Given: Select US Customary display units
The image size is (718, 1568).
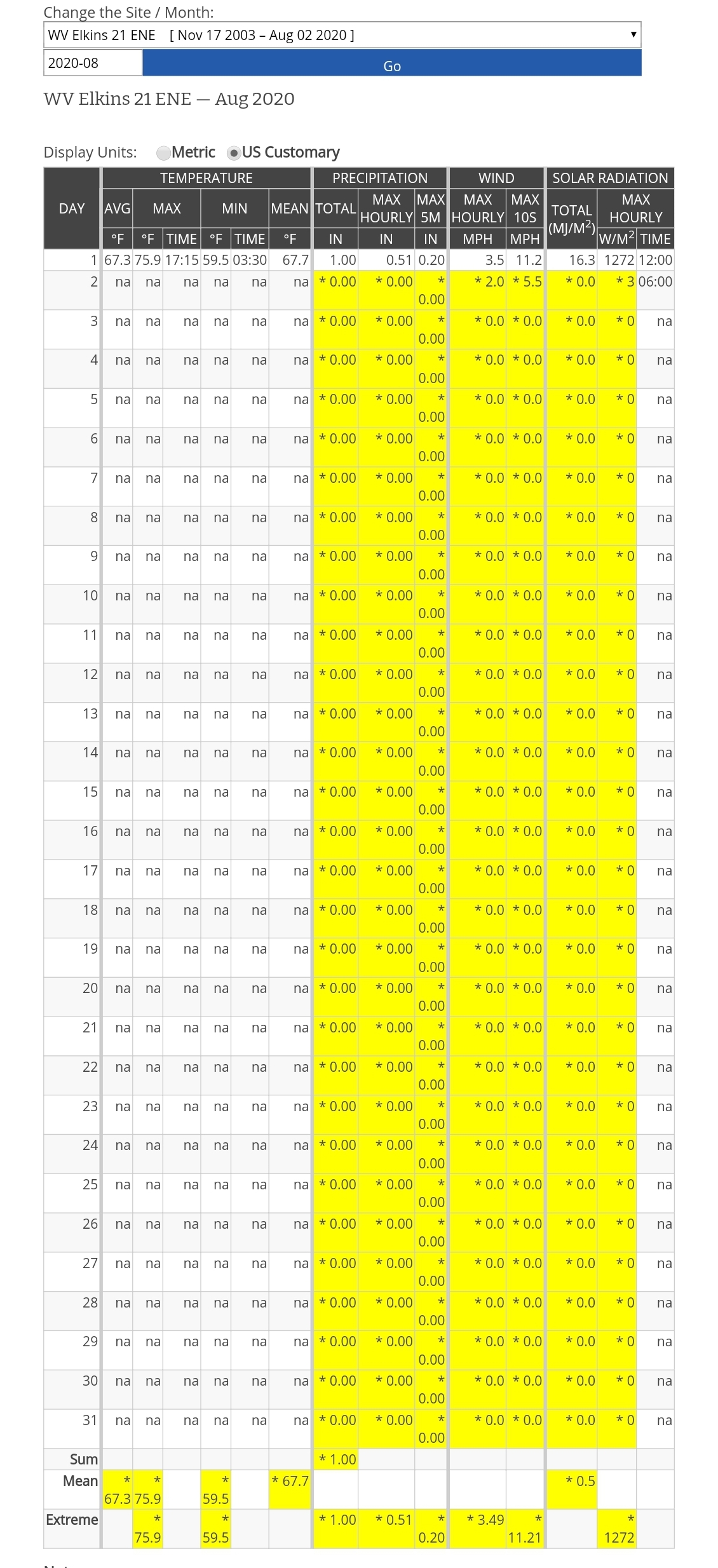Looking at the screenshot, I should 234,153.
